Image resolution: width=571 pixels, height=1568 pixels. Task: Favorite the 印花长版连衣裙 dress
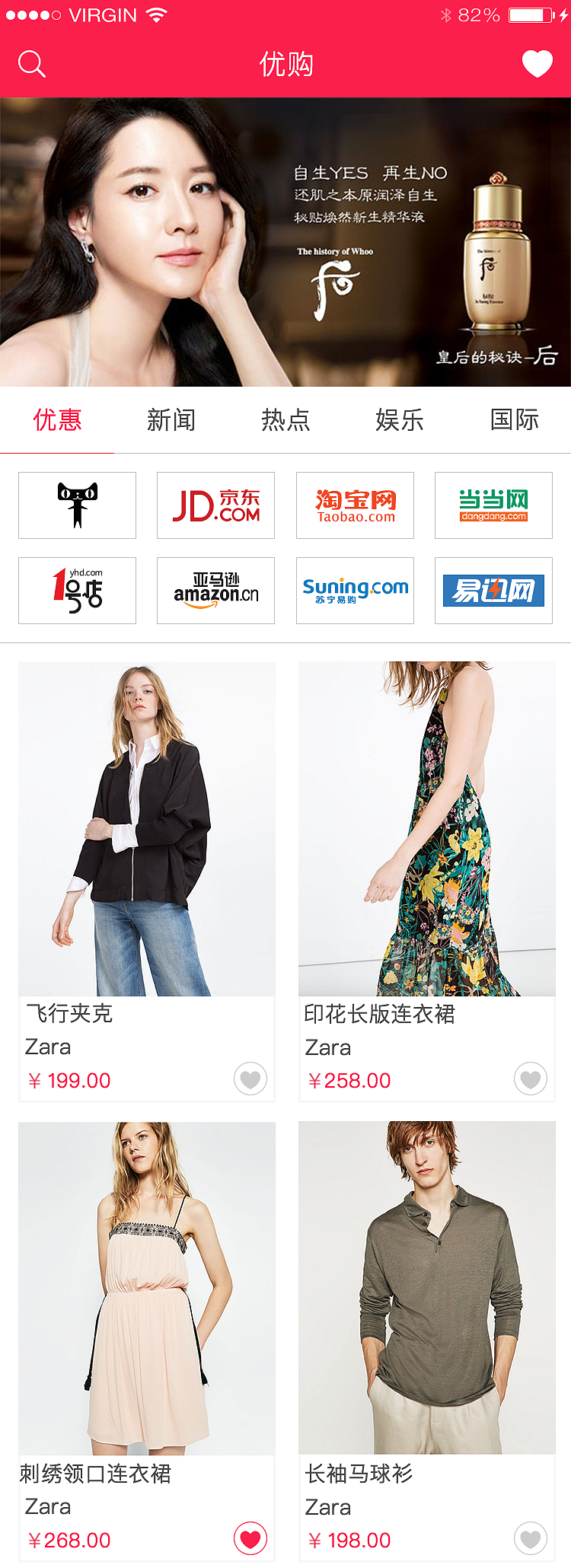(530, 1079)
